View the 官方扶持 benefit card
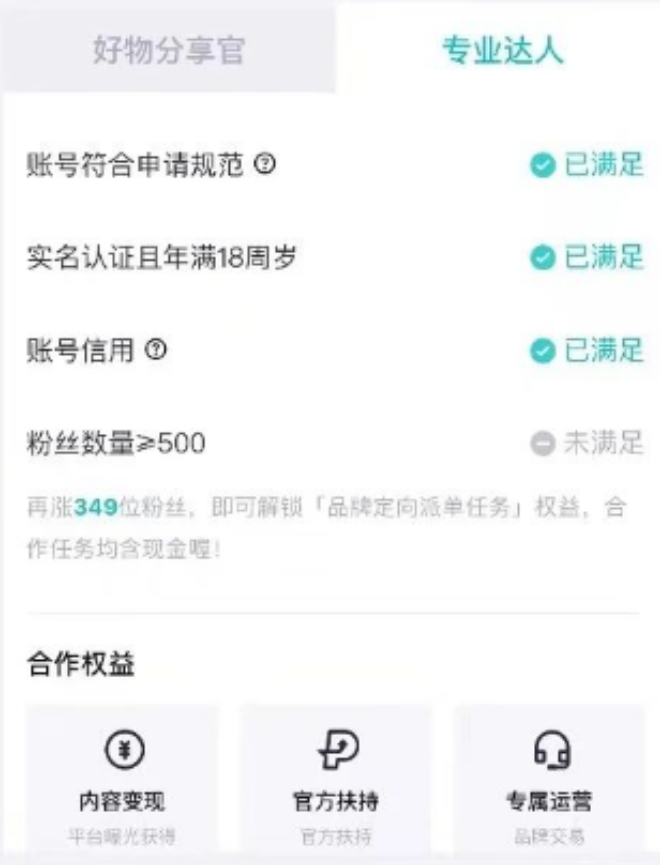Image resolution: width=660 pixels, height=865 pixels. [x=336, y=780]
